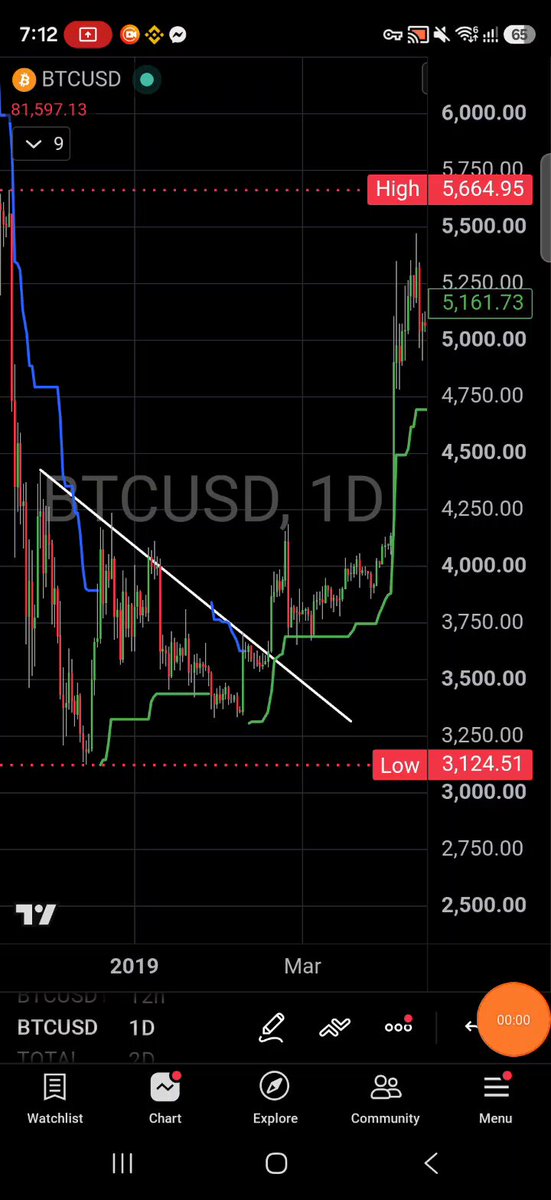Switch to the Watchlist tab
Viewport: 551px width, 1200px height.
[x=55, y=1099]
